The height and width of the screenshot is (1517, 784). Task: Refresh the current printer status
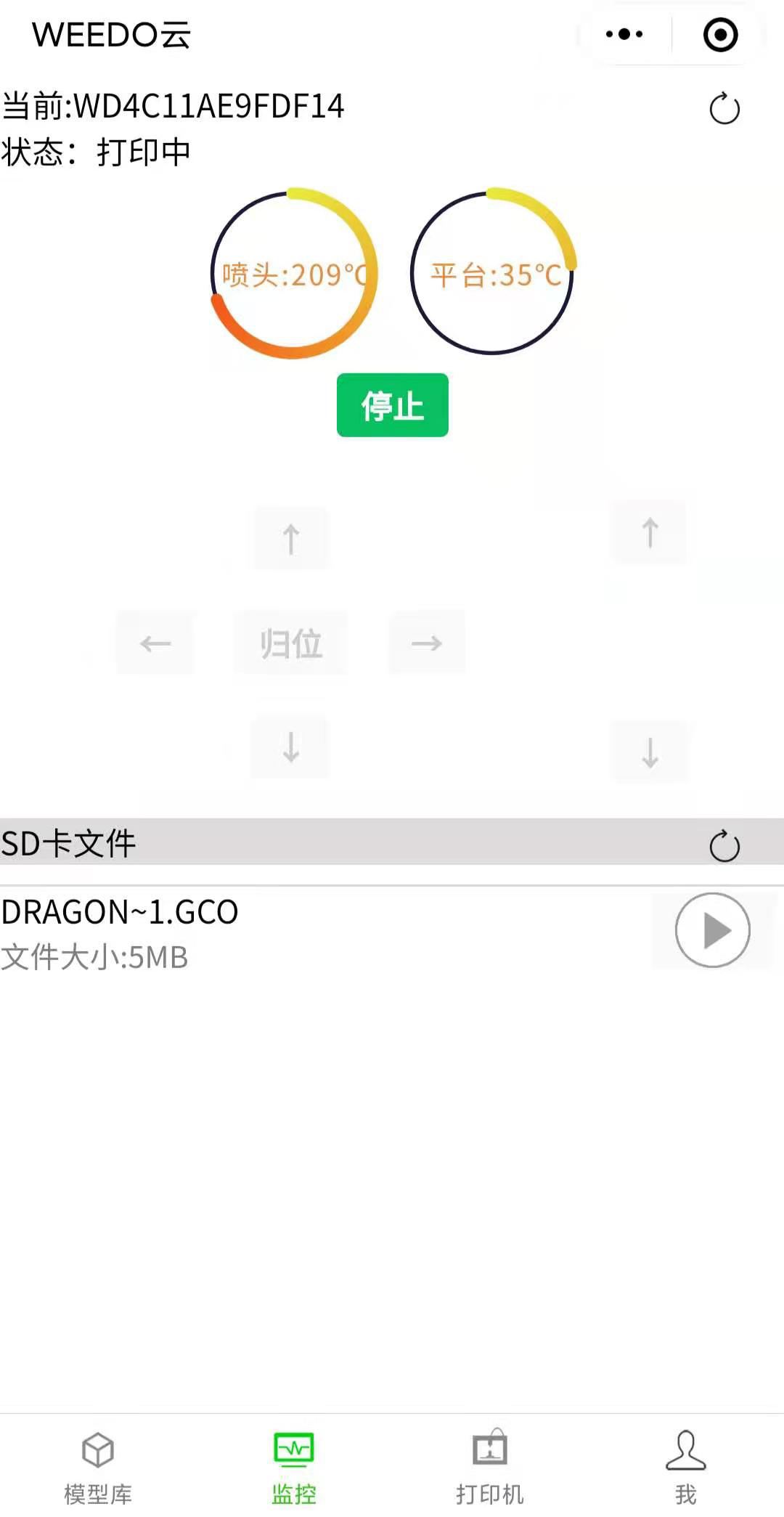click(x=724, y=110)
